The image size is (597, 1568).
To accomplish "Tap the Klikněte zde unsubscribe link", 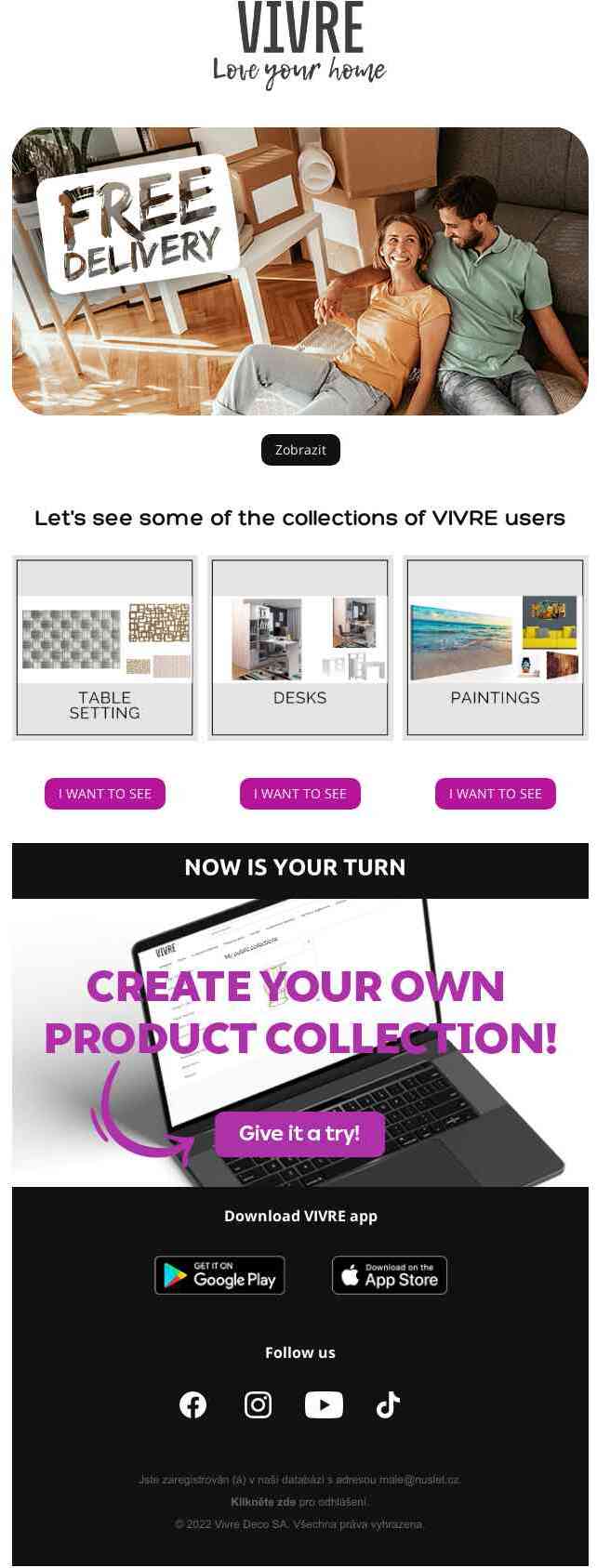I will (x=263, y=1501).
